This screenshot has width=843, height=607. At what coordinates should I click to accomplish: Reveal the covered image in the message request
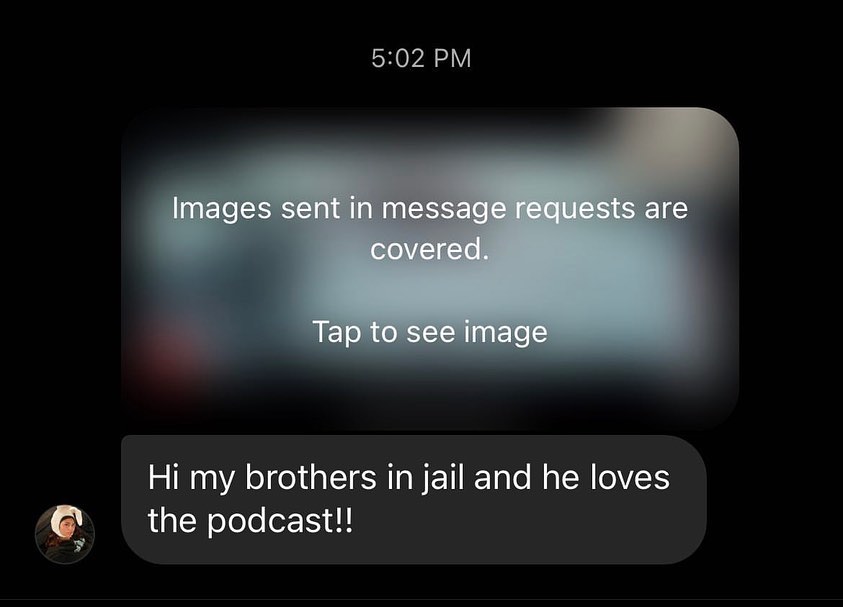click(430, 331)
